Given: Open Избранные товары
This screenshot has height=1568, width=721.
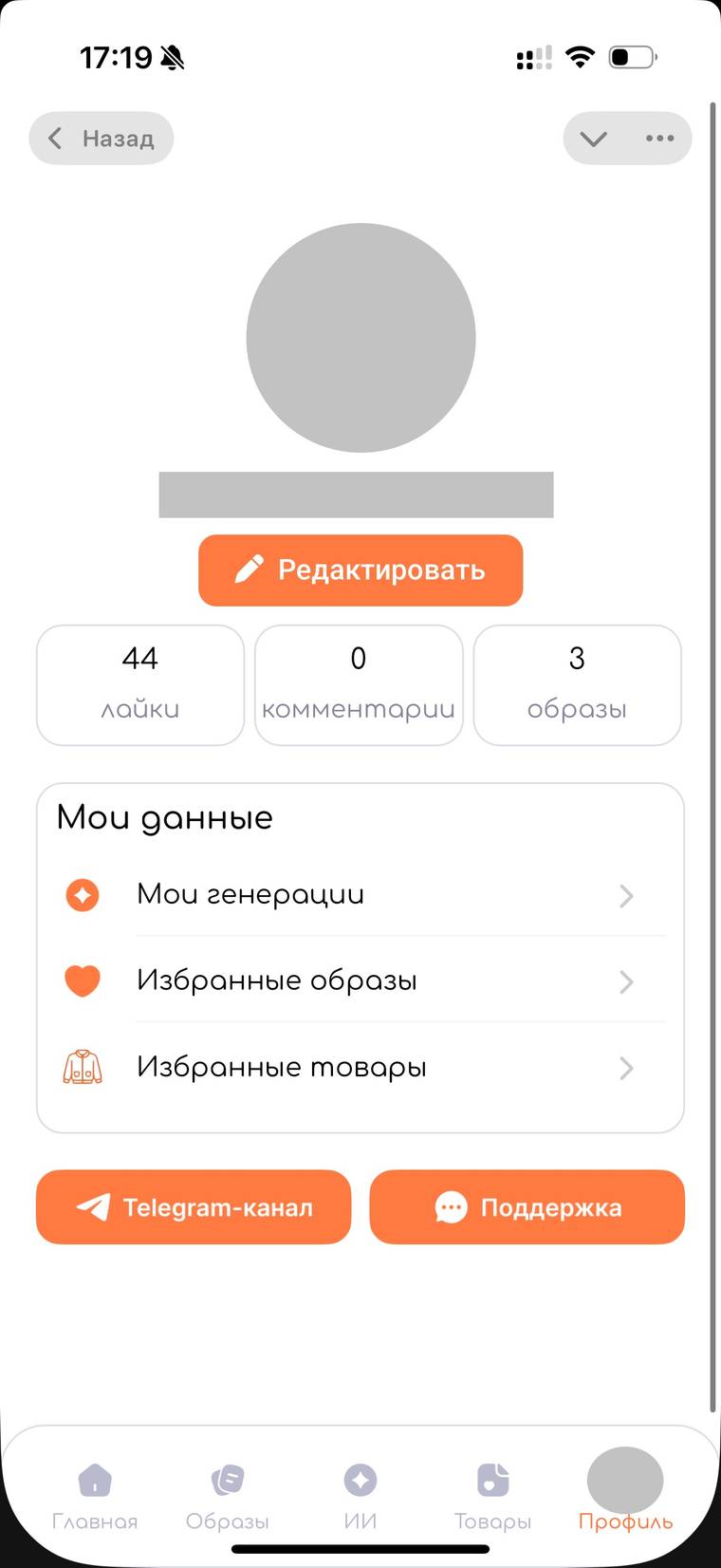Looking at the screenshot, I should tap(360, 1067).
